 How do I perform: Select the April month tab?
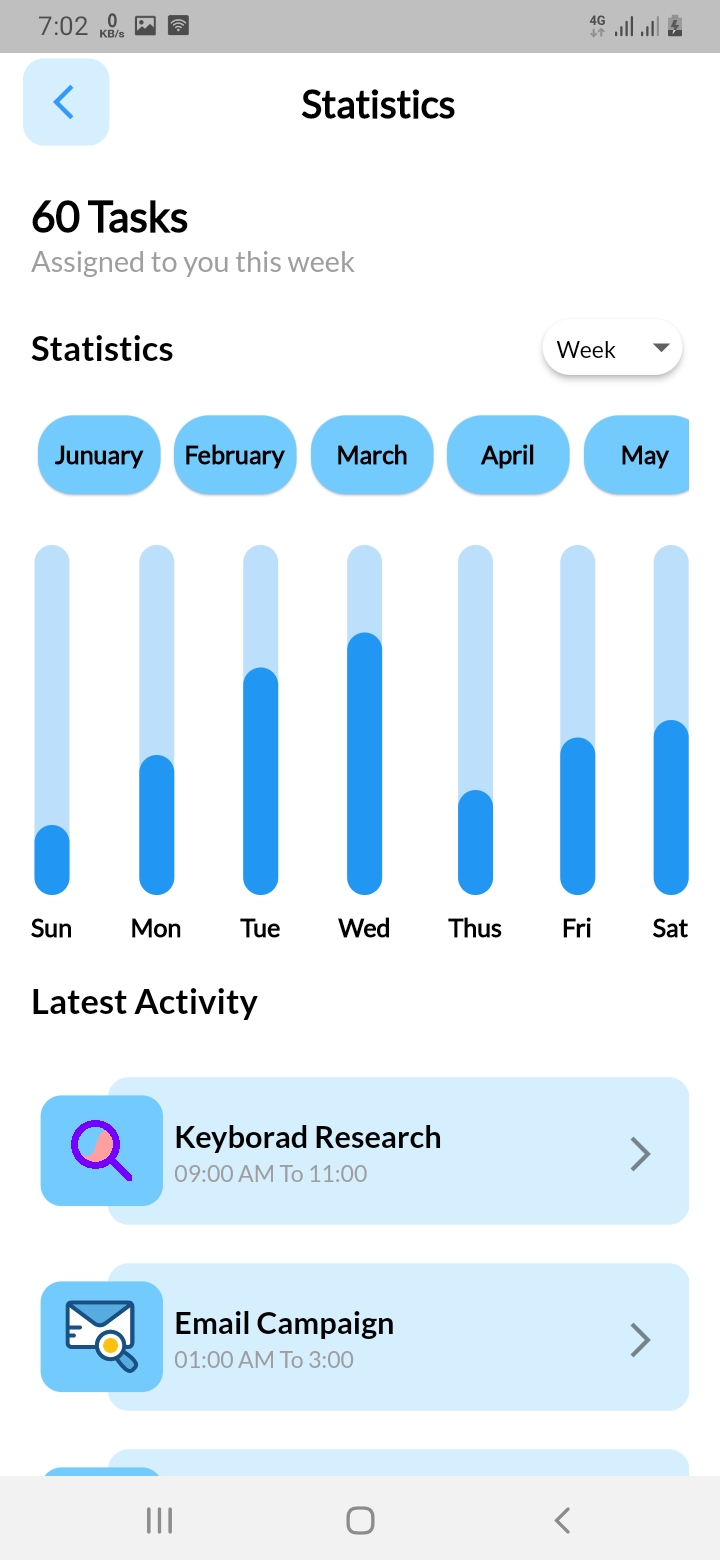(x=508, y=455)
